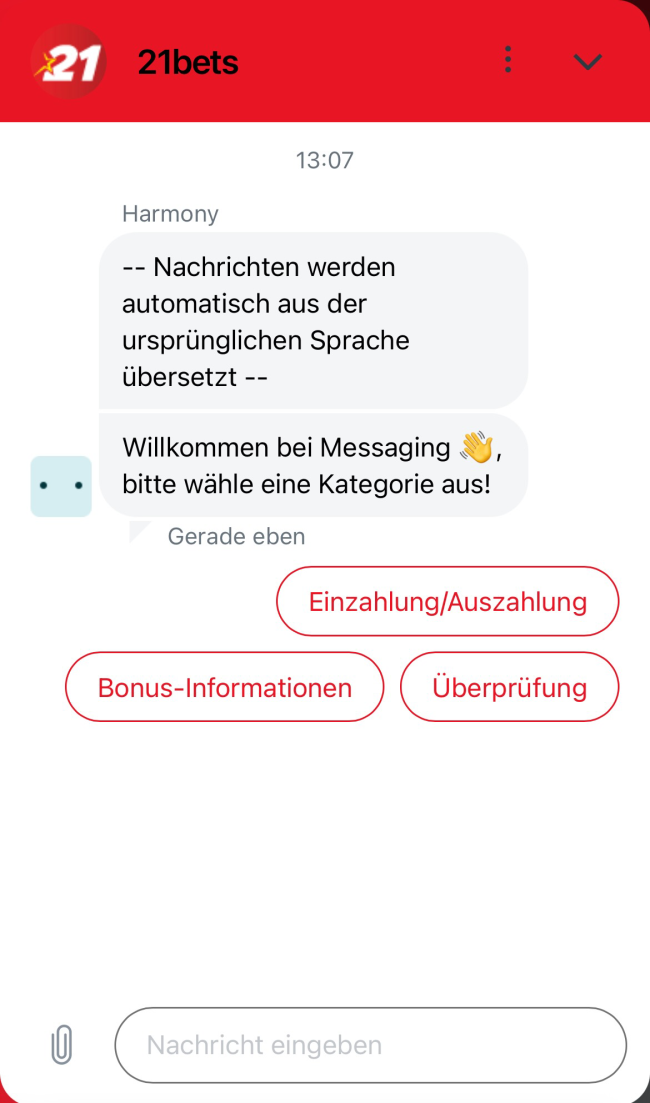Select the Einzahlung/Auszahlung category
This screenshot has height=1103, width=650.
[447, 602]
